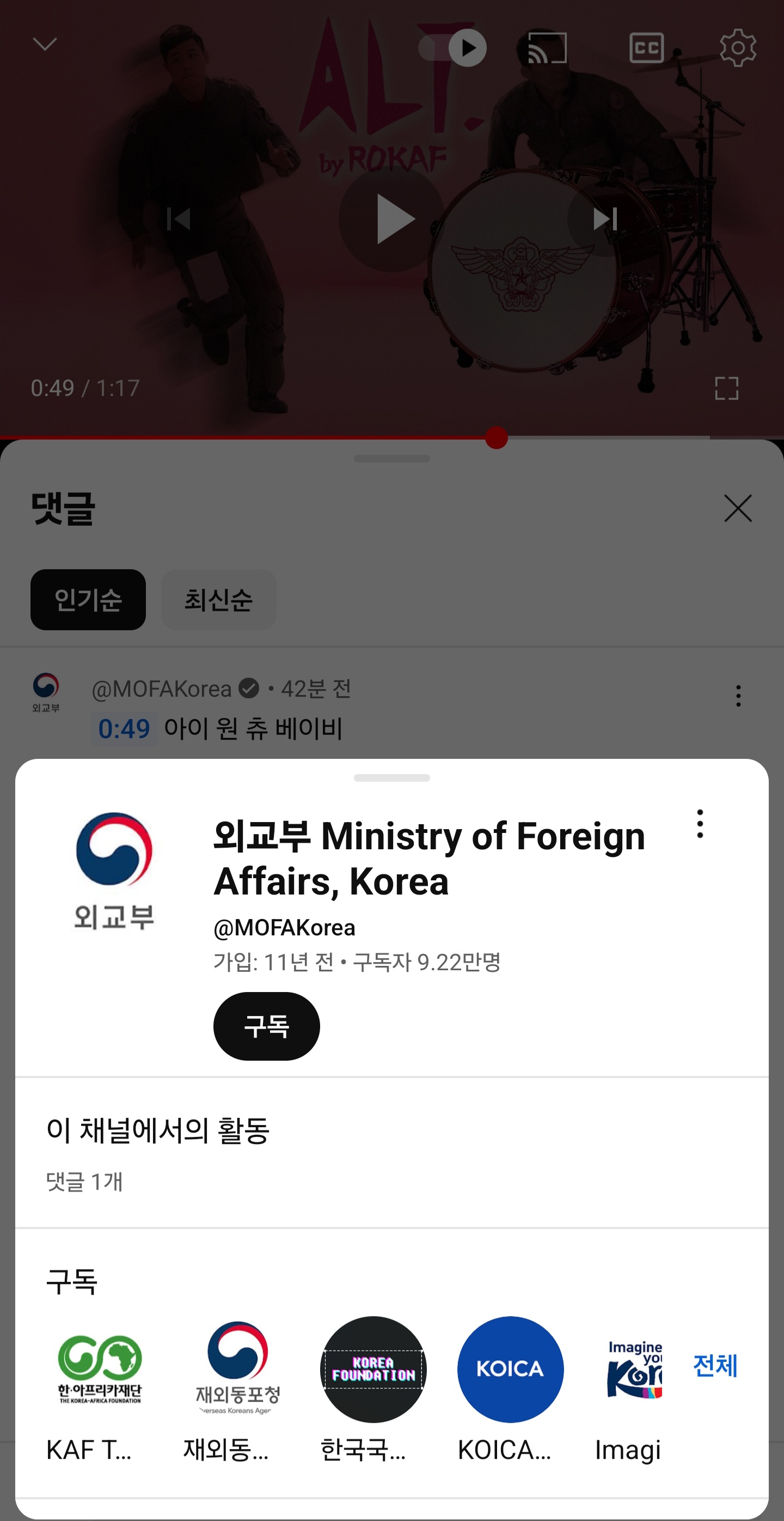Viewport: 784px width, 1521px height.
Task: Open the Korea Foundation subscribed channel
Action: point(373,1389)
